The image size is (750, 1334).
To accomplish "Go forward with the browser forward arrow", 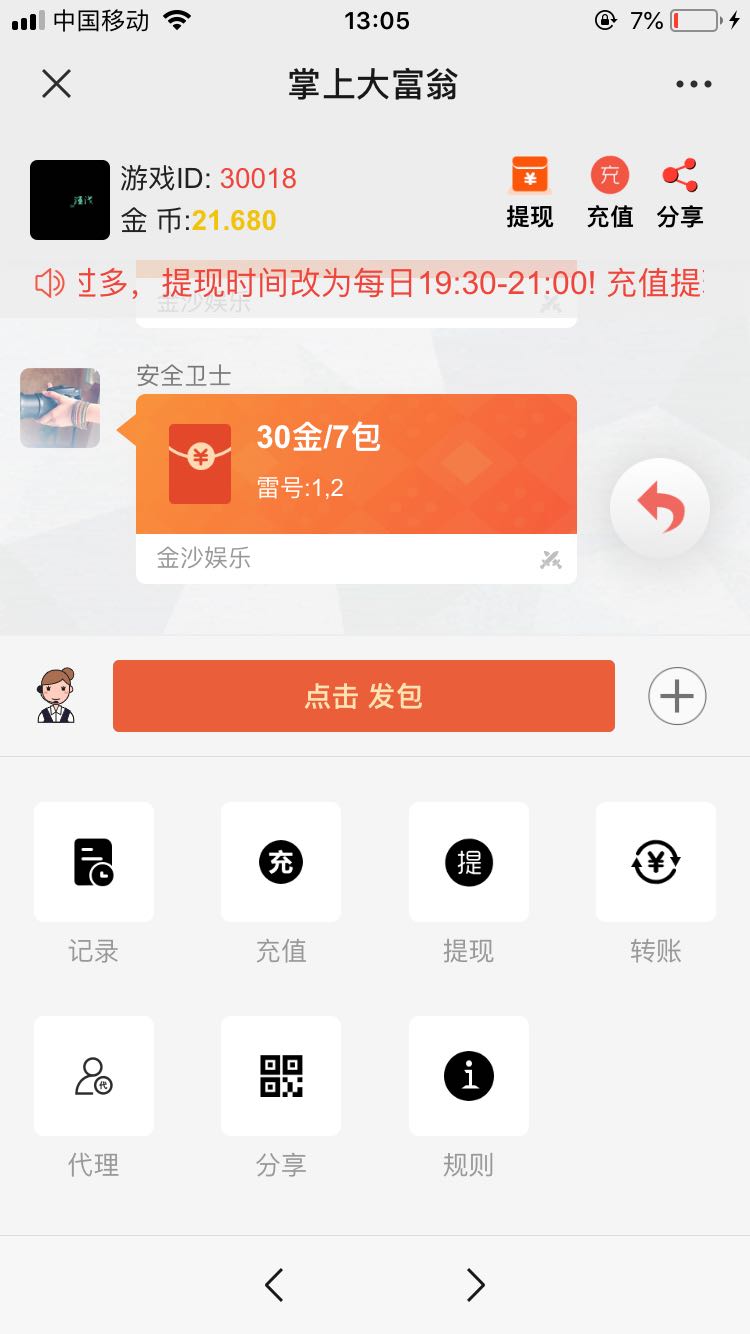I will (475, 1285).
